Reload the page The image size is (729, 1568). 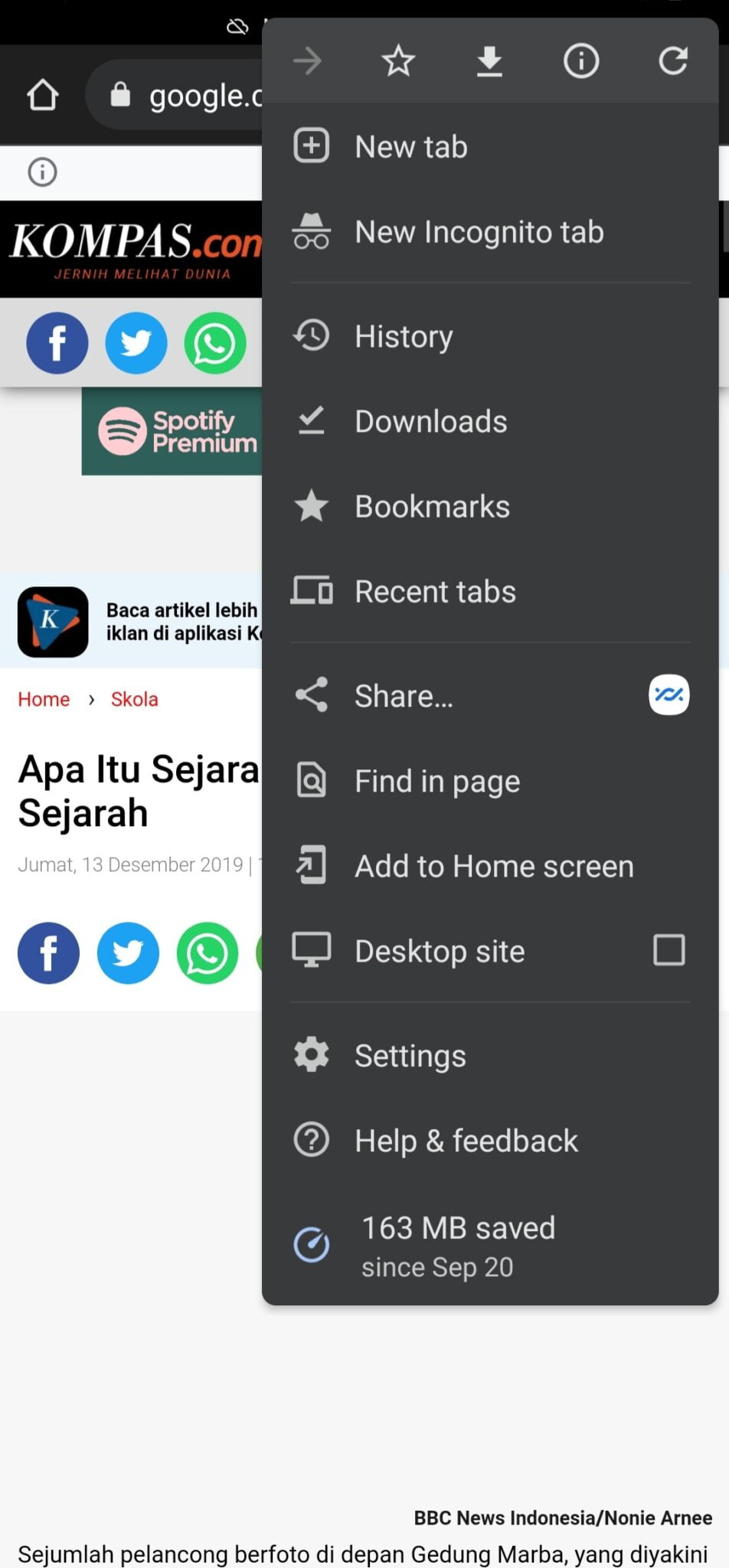[673, 61]
